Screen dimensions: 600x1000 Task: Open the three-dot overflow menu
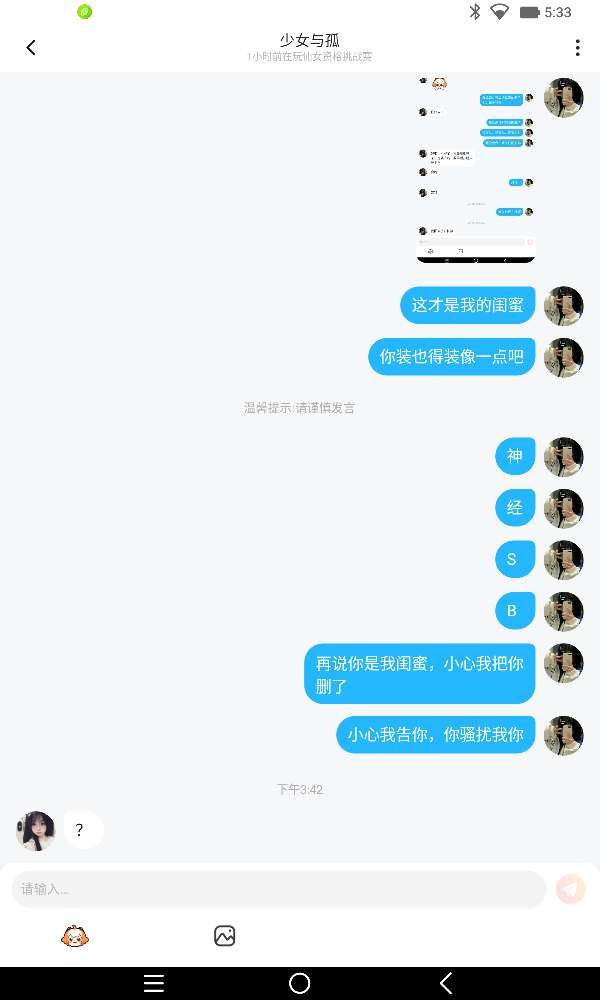pyautogui.click(x=577, y=47)
